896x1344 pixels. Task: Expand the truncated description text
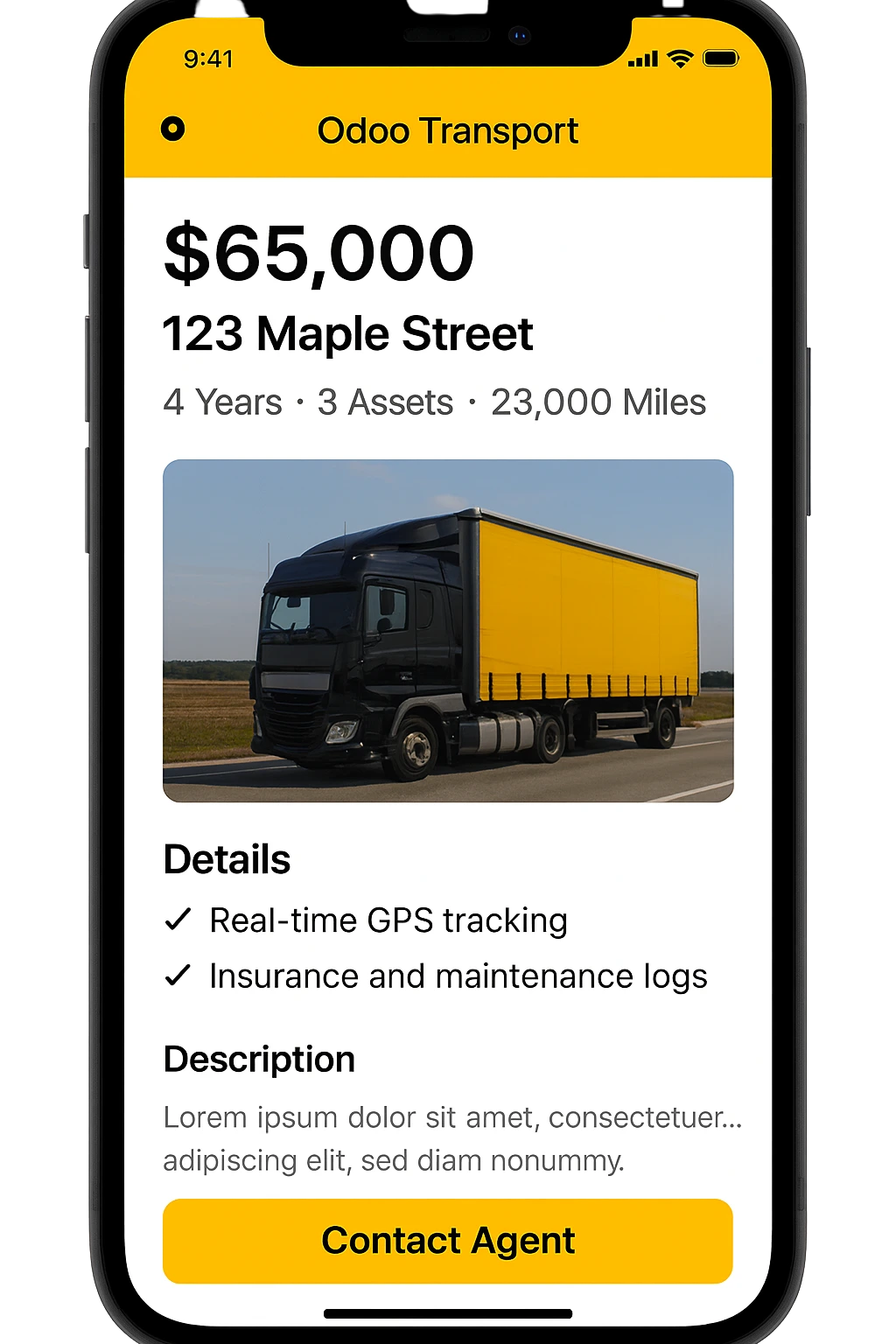pos(452,1137)
